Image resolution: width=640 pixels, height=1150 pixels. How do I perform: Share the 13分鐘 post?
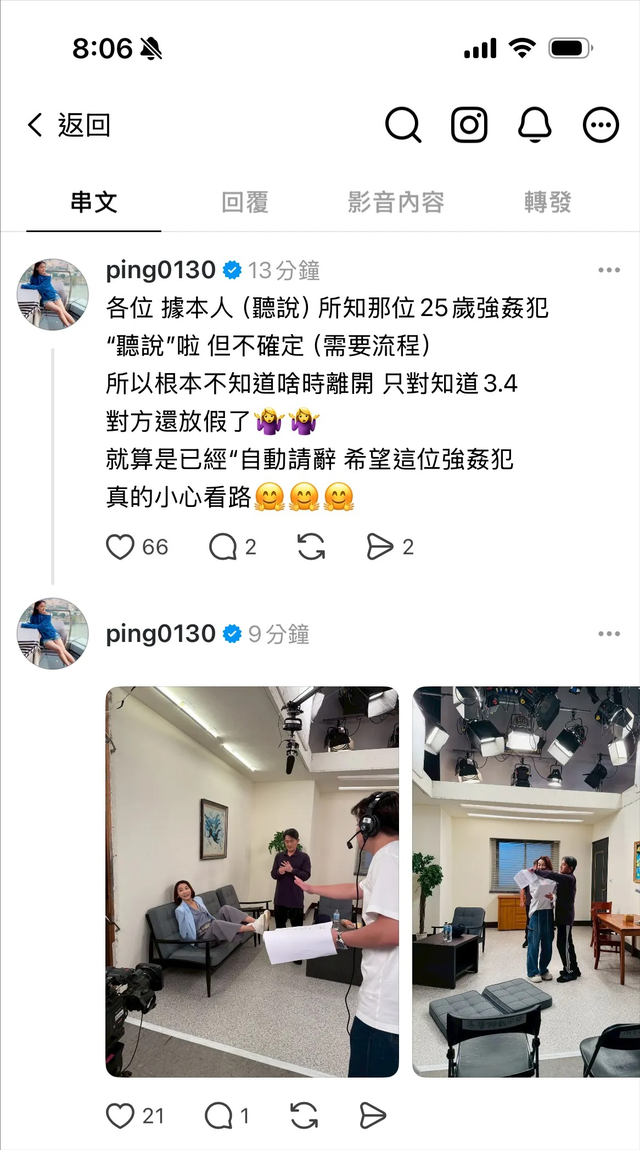pyautogui.click(x=379, y=546)
